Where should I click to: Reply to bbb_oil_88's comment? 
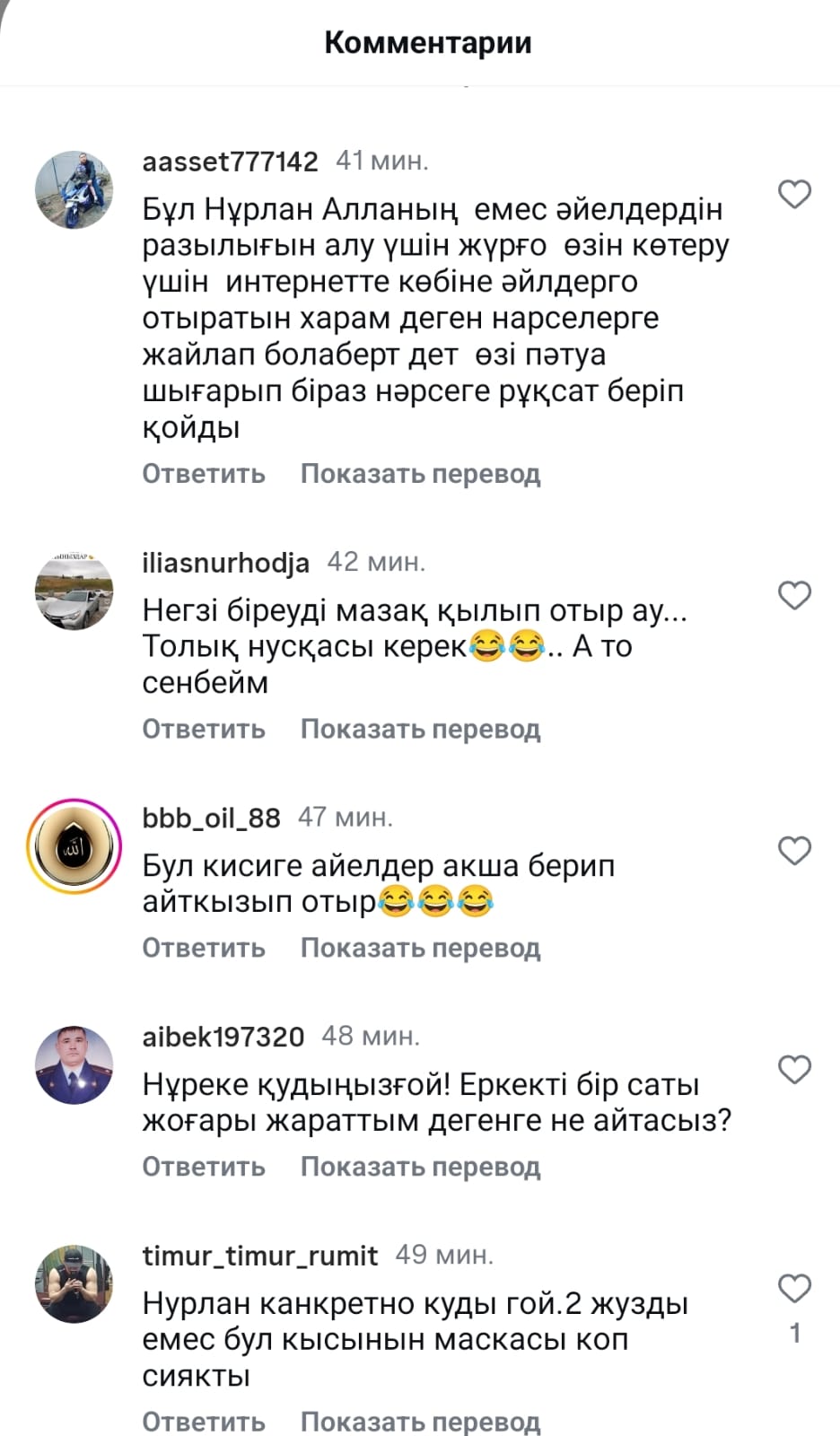(x=204, y=948)
